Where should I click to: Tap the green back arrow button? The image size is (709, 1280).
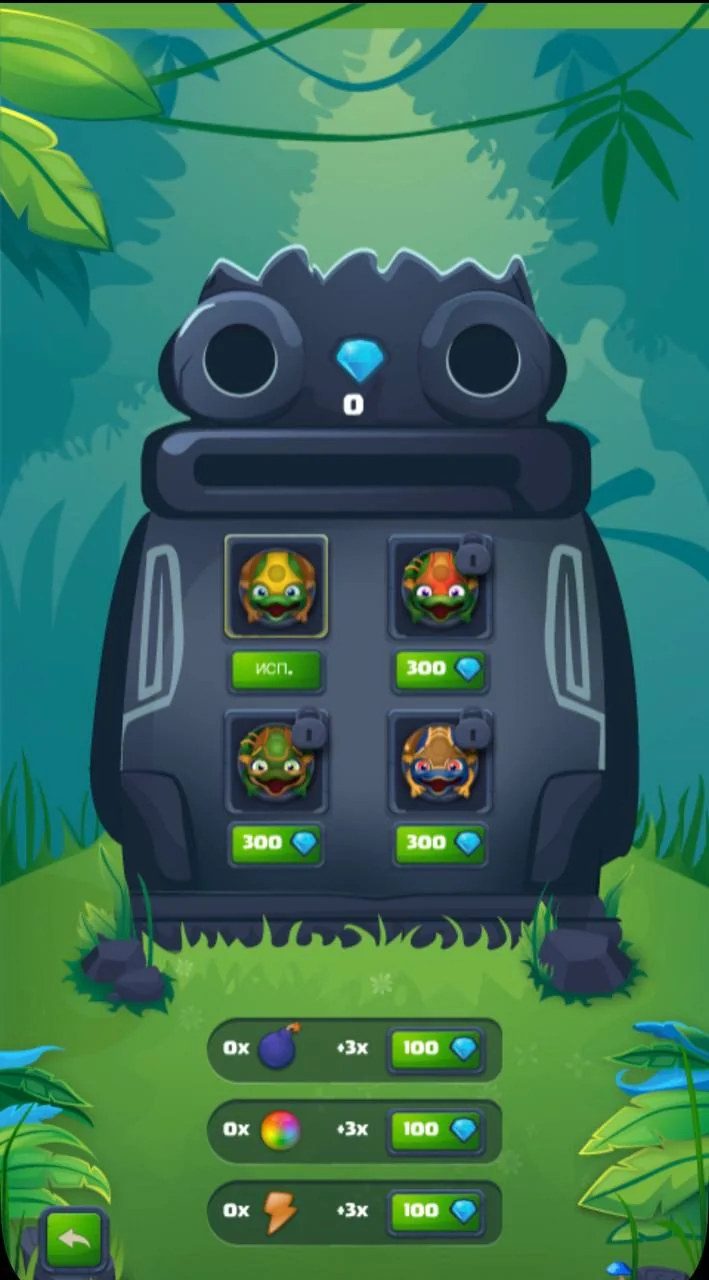click(x=75, y=1240)
